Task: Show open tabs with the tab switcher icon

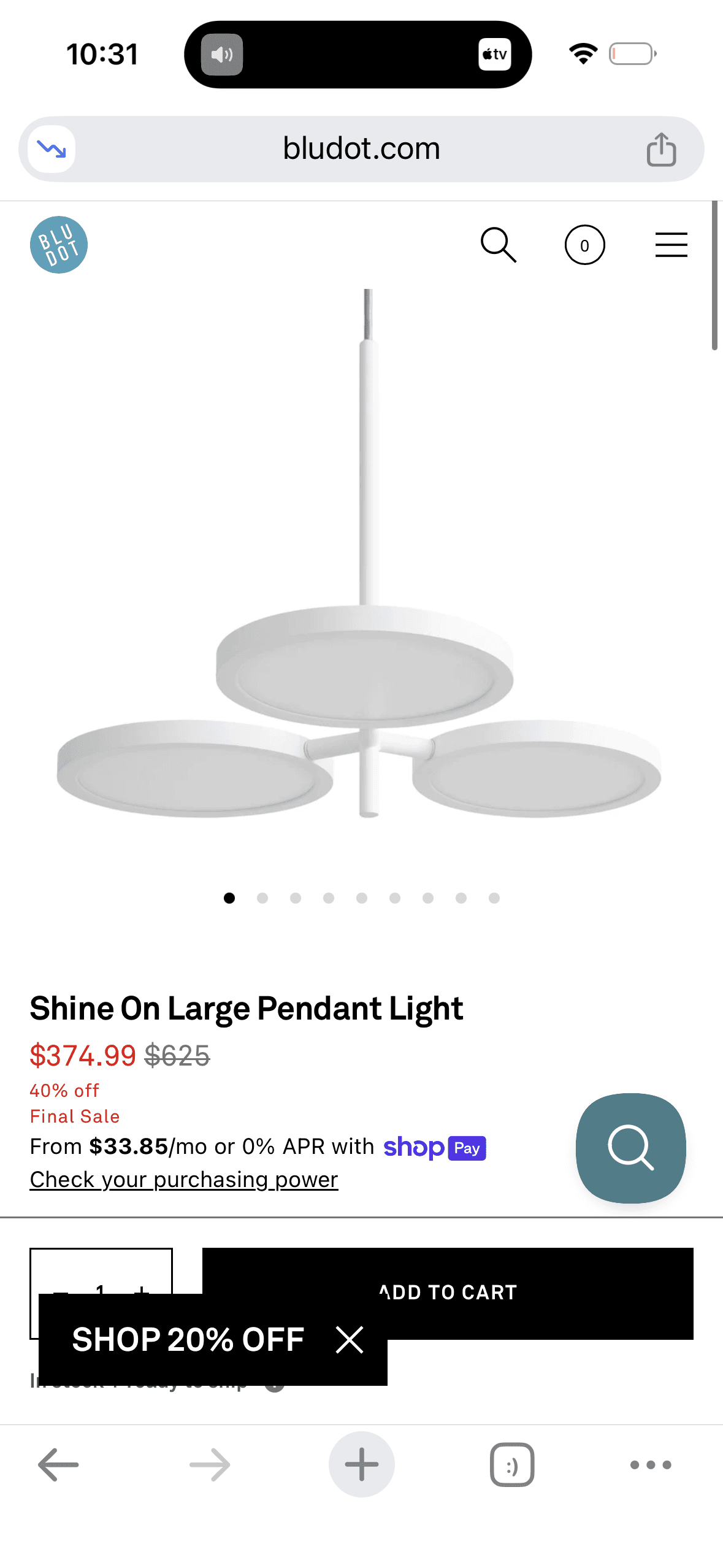Action: pyautogui.click(x=513, y=1465)
